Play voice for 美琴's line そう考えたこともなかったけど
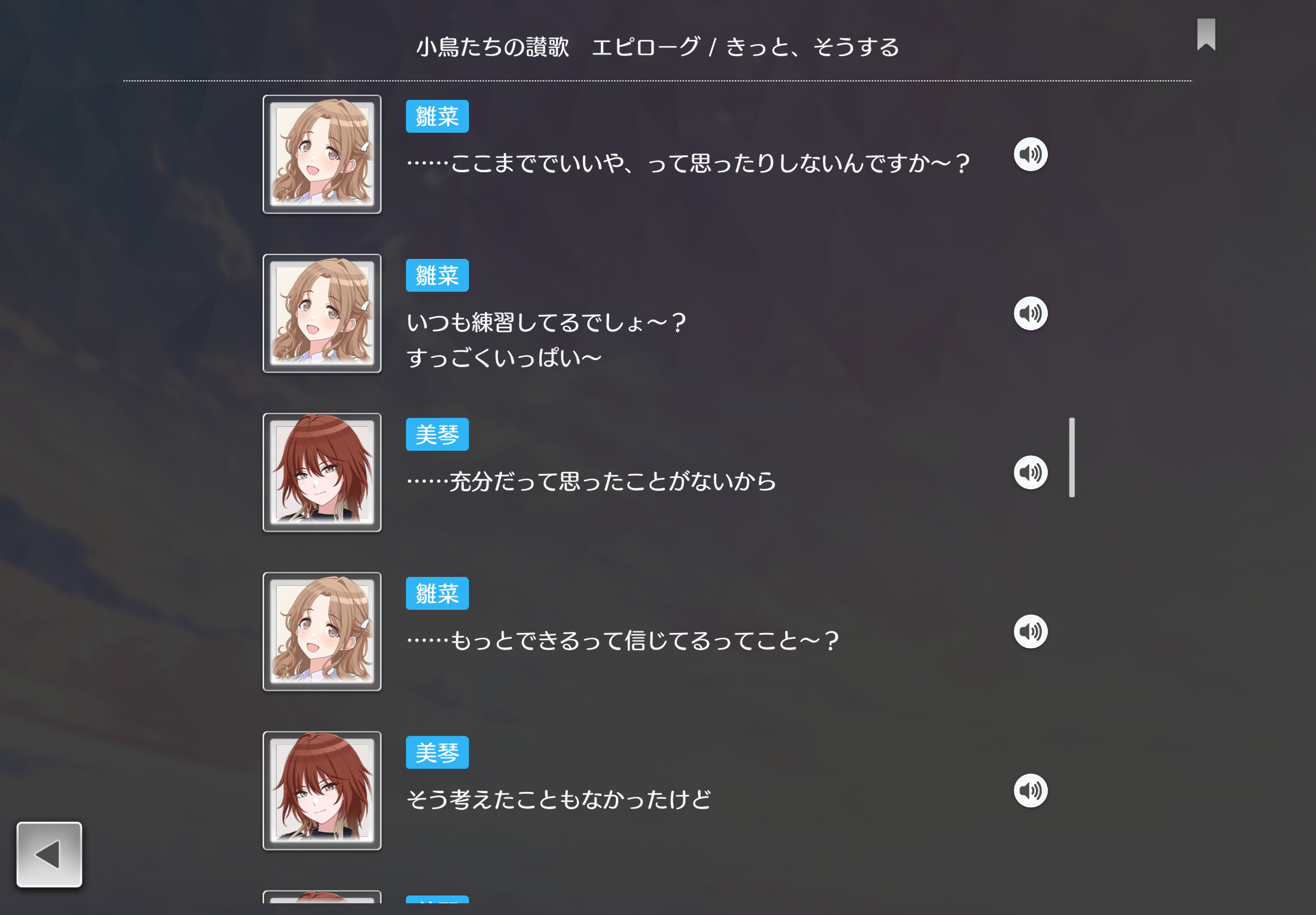 [x=1030, y=791]
